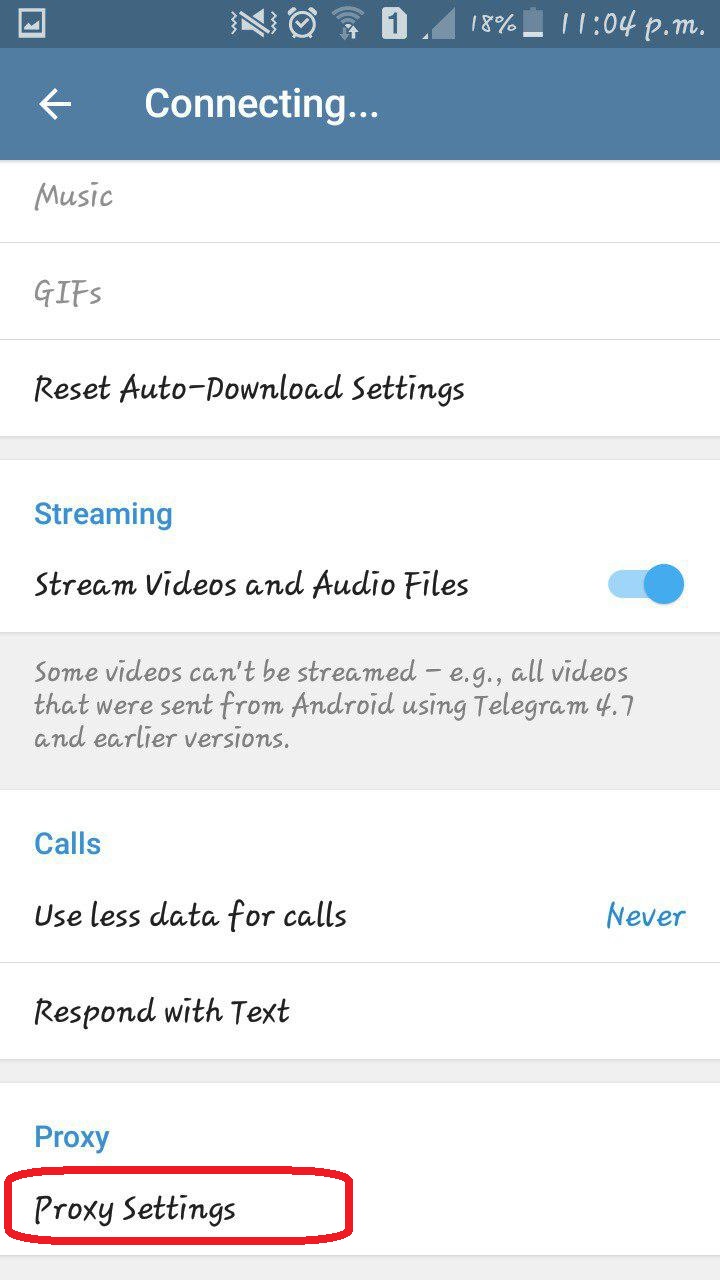Expand GIFs auto-download options
The image size is (720, 1280).
[360, 292]
